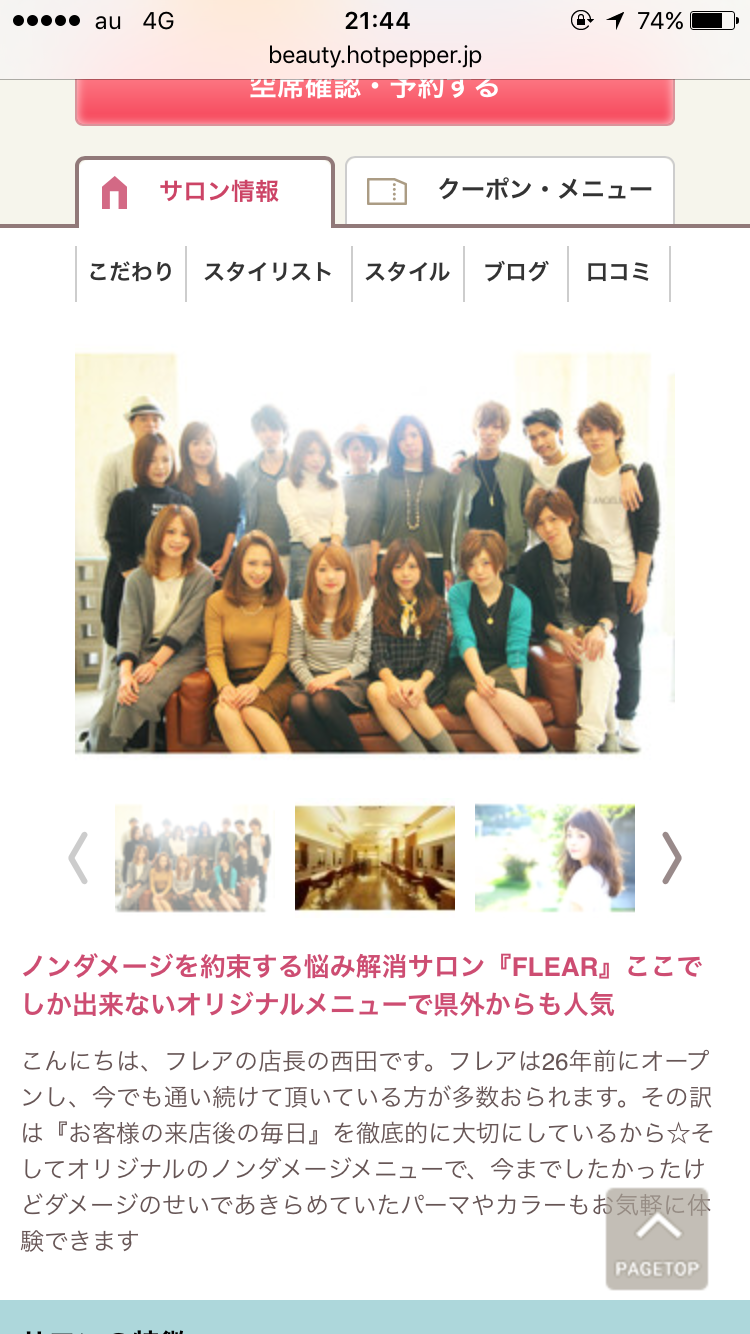Switch to the サロン情報 tab

tap(205, 192)
